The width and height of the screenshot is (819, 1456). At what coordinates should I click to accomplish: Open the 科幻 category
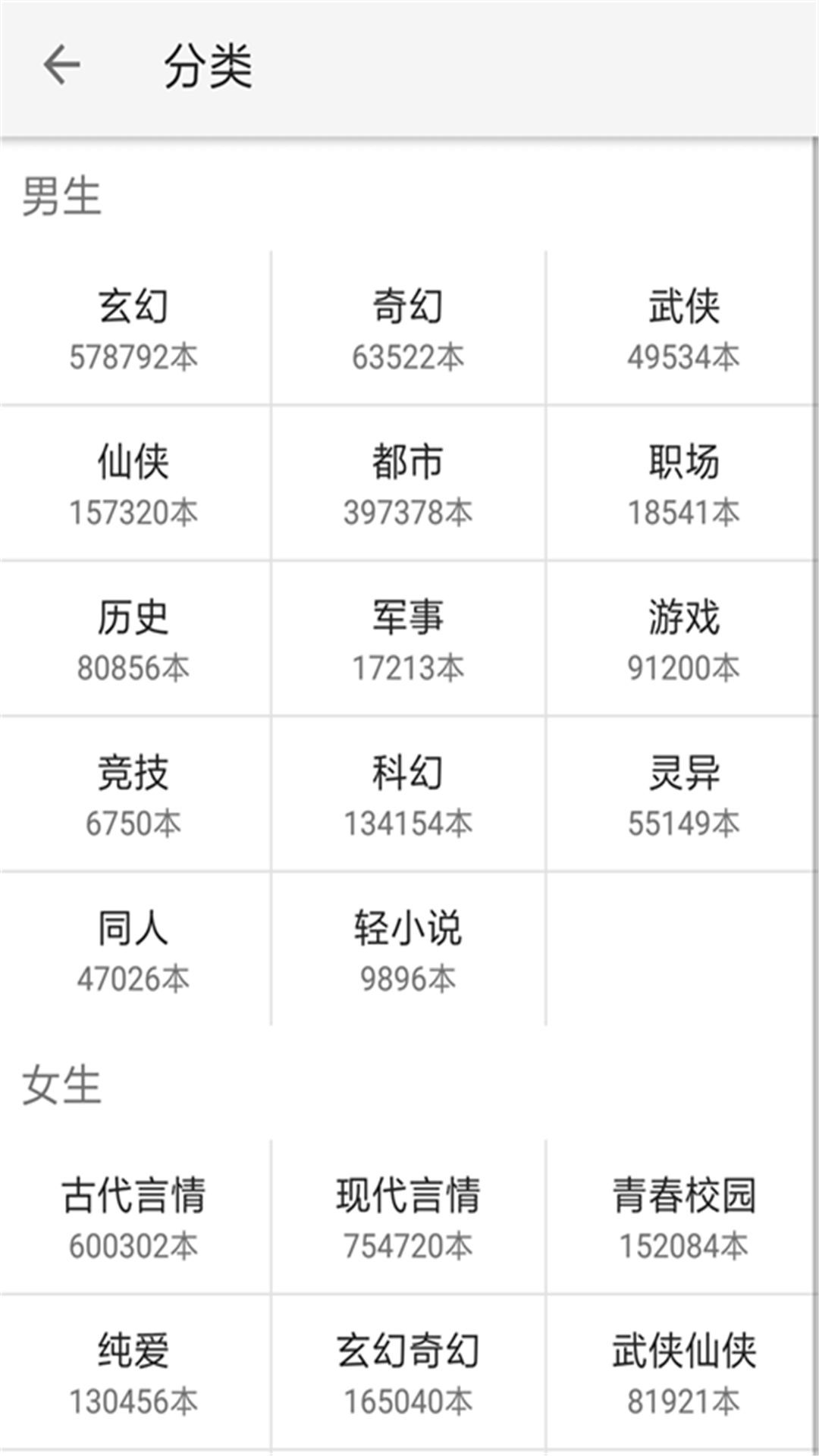click(408, 795)
